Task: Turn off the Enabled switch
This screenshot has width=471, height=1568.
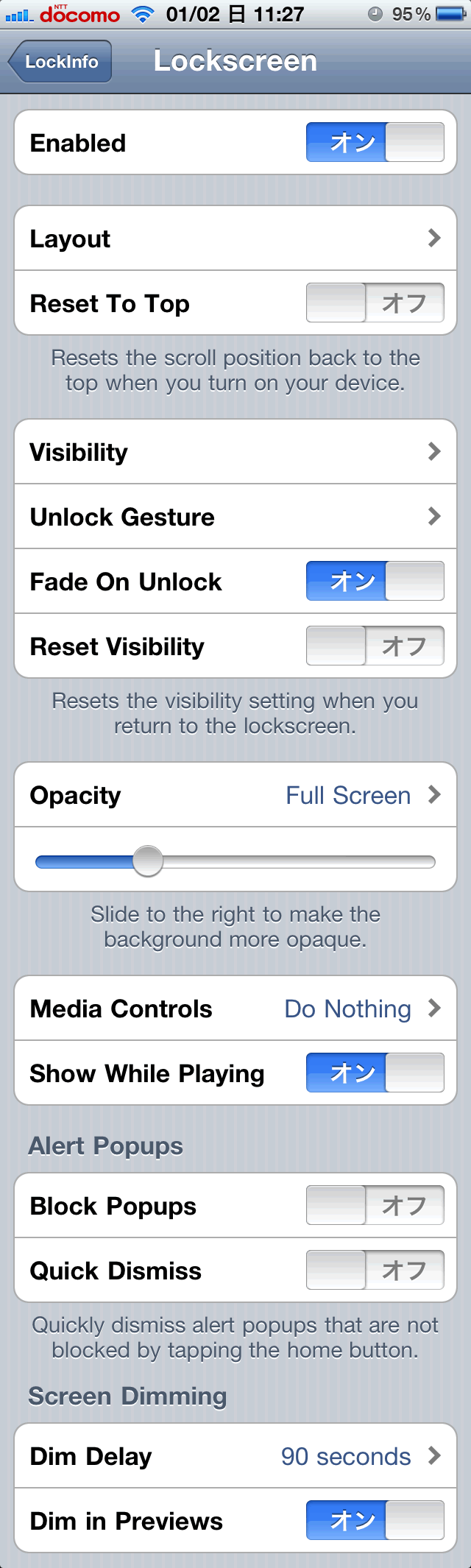Action: (x=375, y=143)
